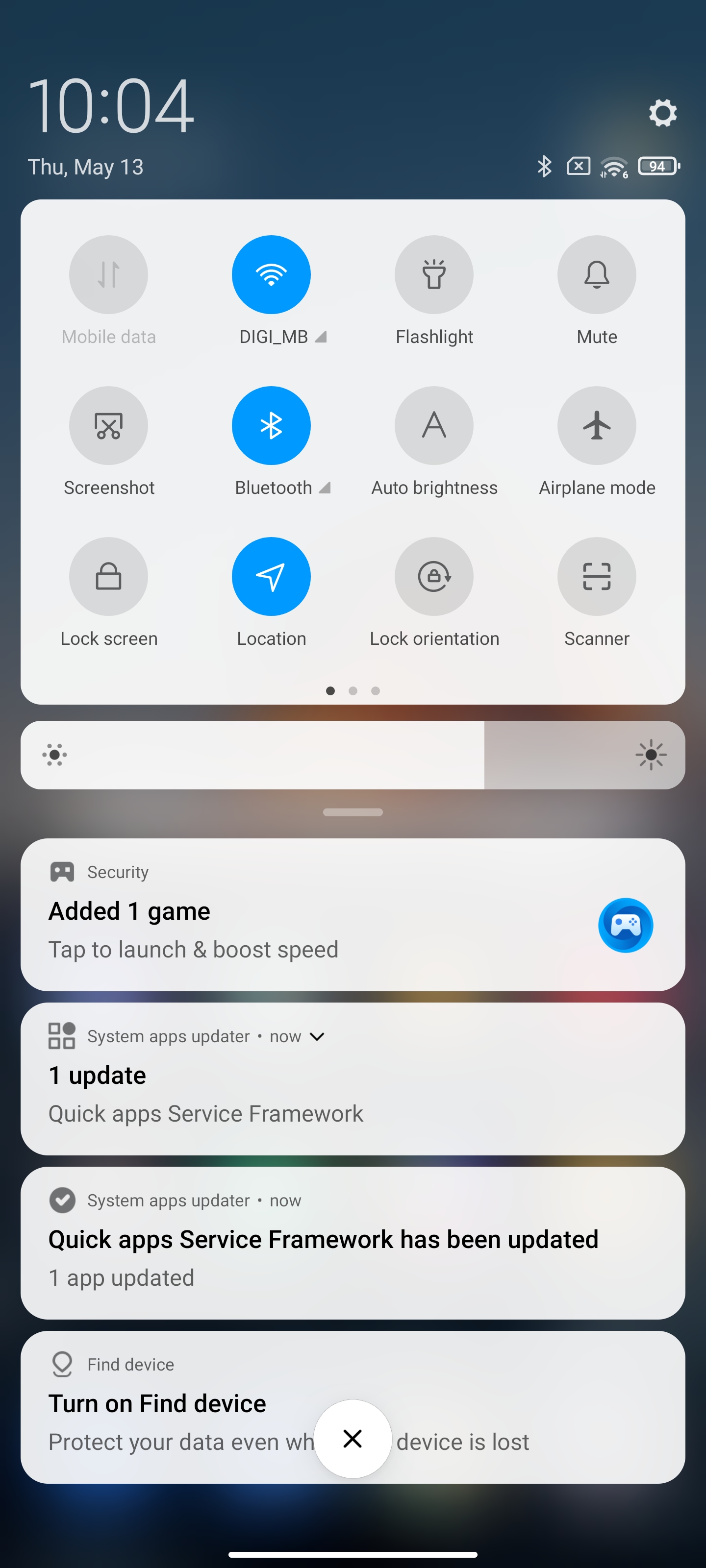Viewport: 706px width, 1568px height.
Task: Turn off the DIGI_MB Wi-Fi toggle
Action: [271, 274]
